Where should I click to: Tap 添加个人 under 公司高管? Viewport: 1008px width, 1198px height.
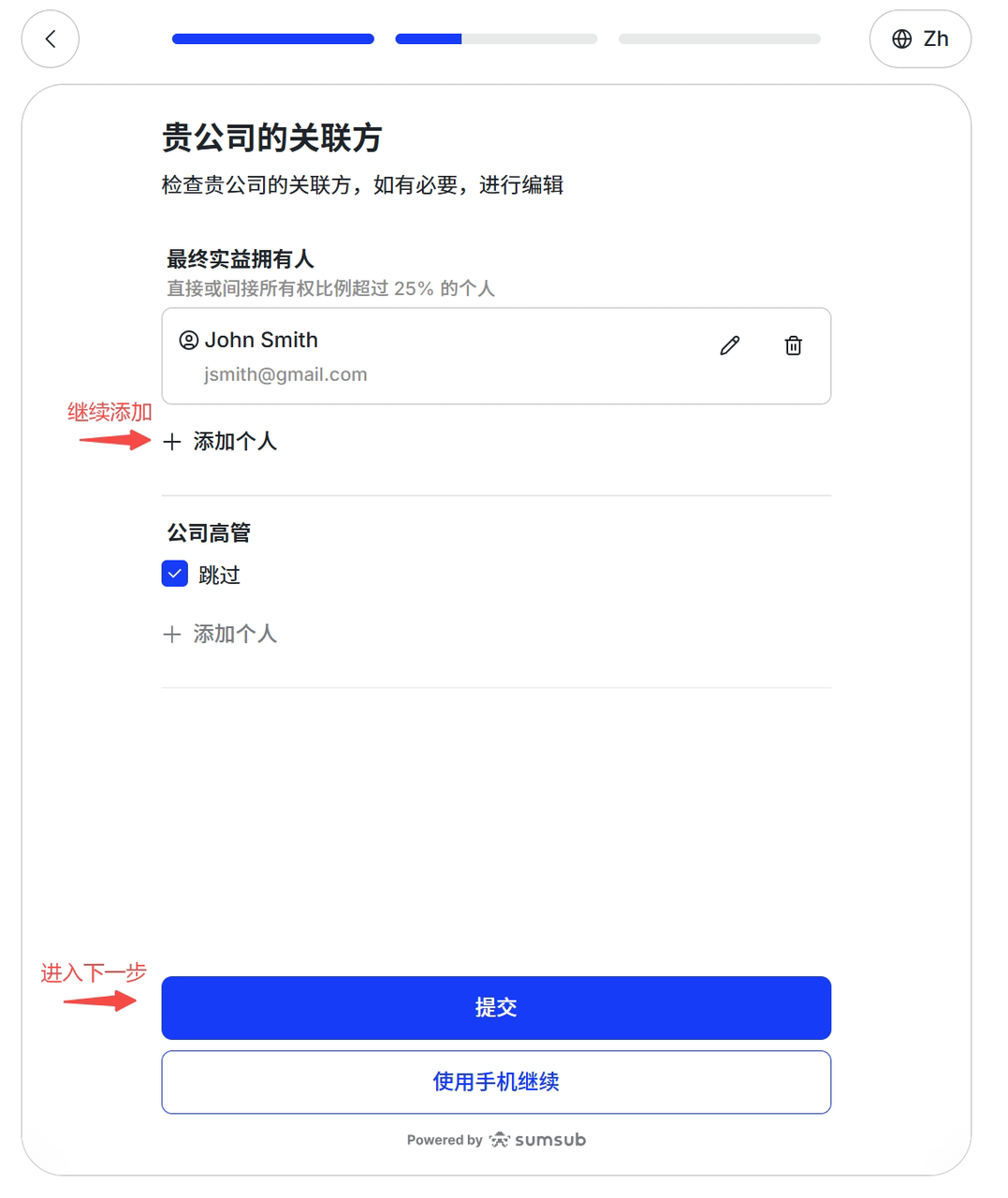(221, 635)
